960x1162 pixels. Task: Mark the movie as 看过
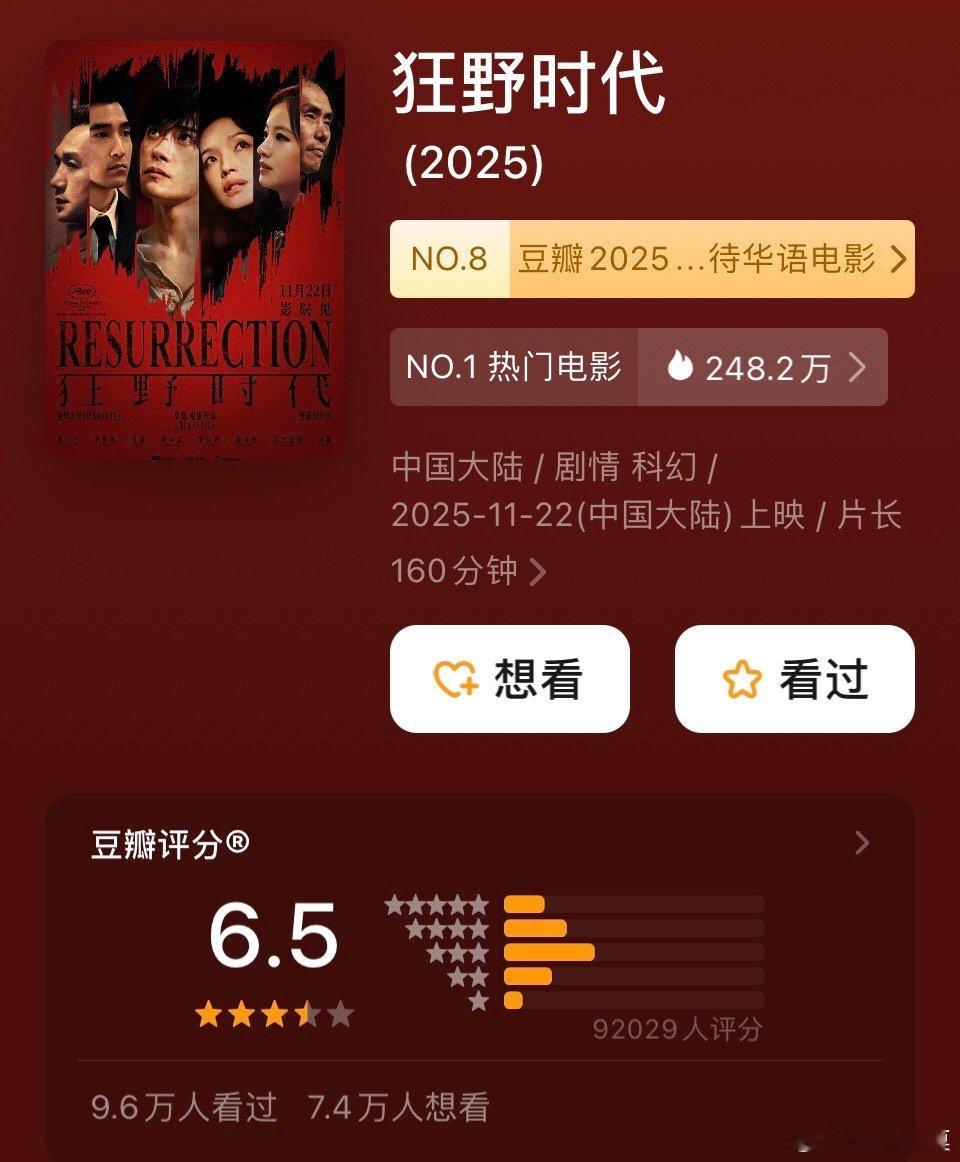tap(795, 679)
